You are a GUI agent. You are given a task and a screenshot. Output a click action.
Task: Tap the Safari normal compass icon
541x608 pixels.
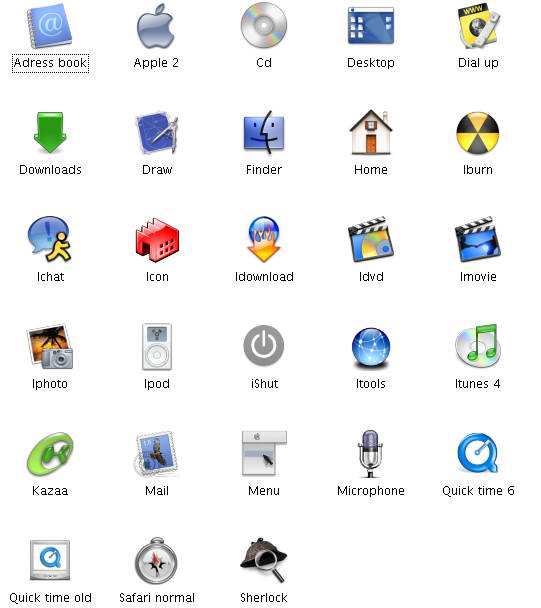tap(156, 561)
